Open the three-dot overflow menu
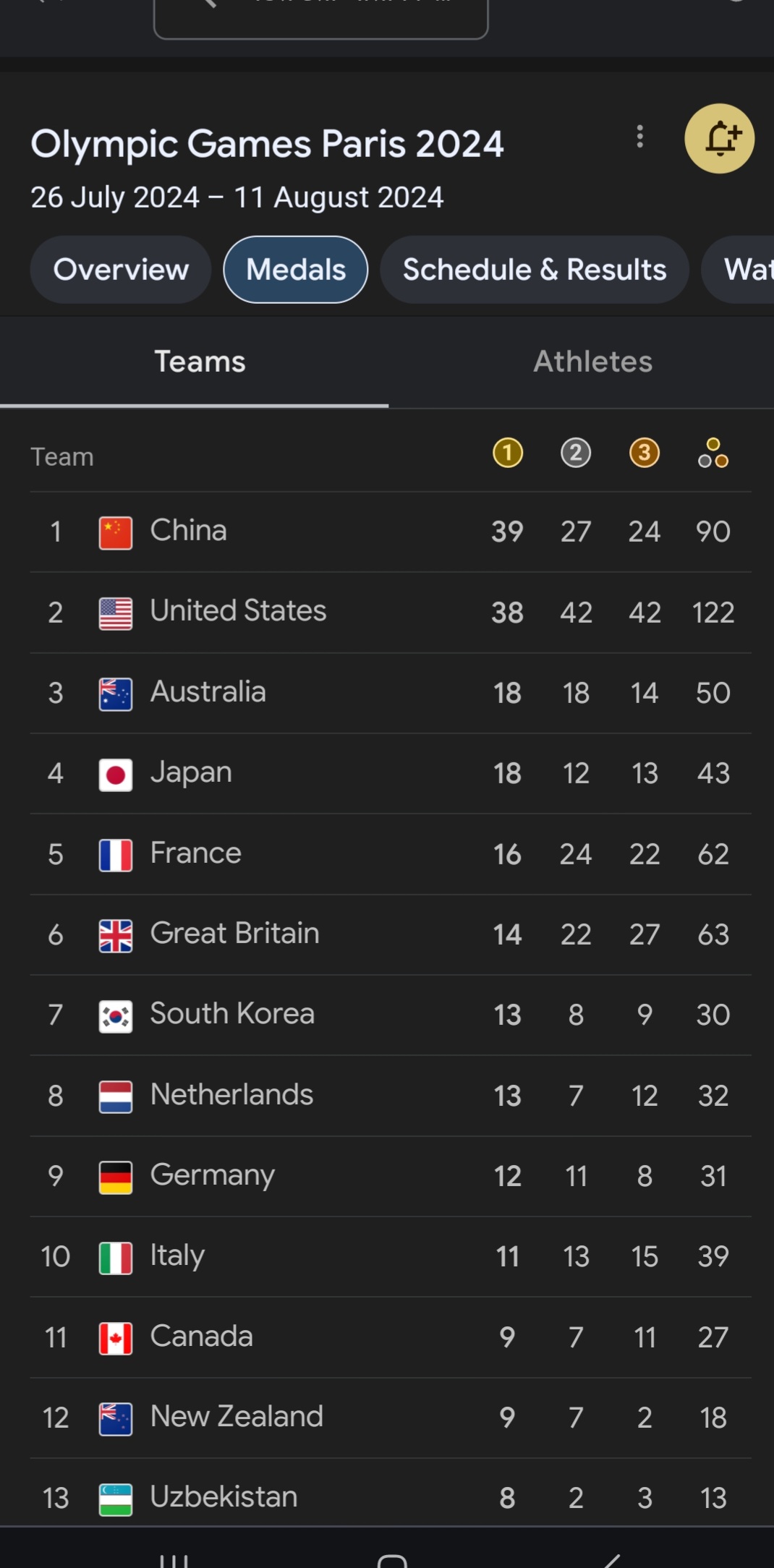The image size is (774, 1568). coord(639,137)
